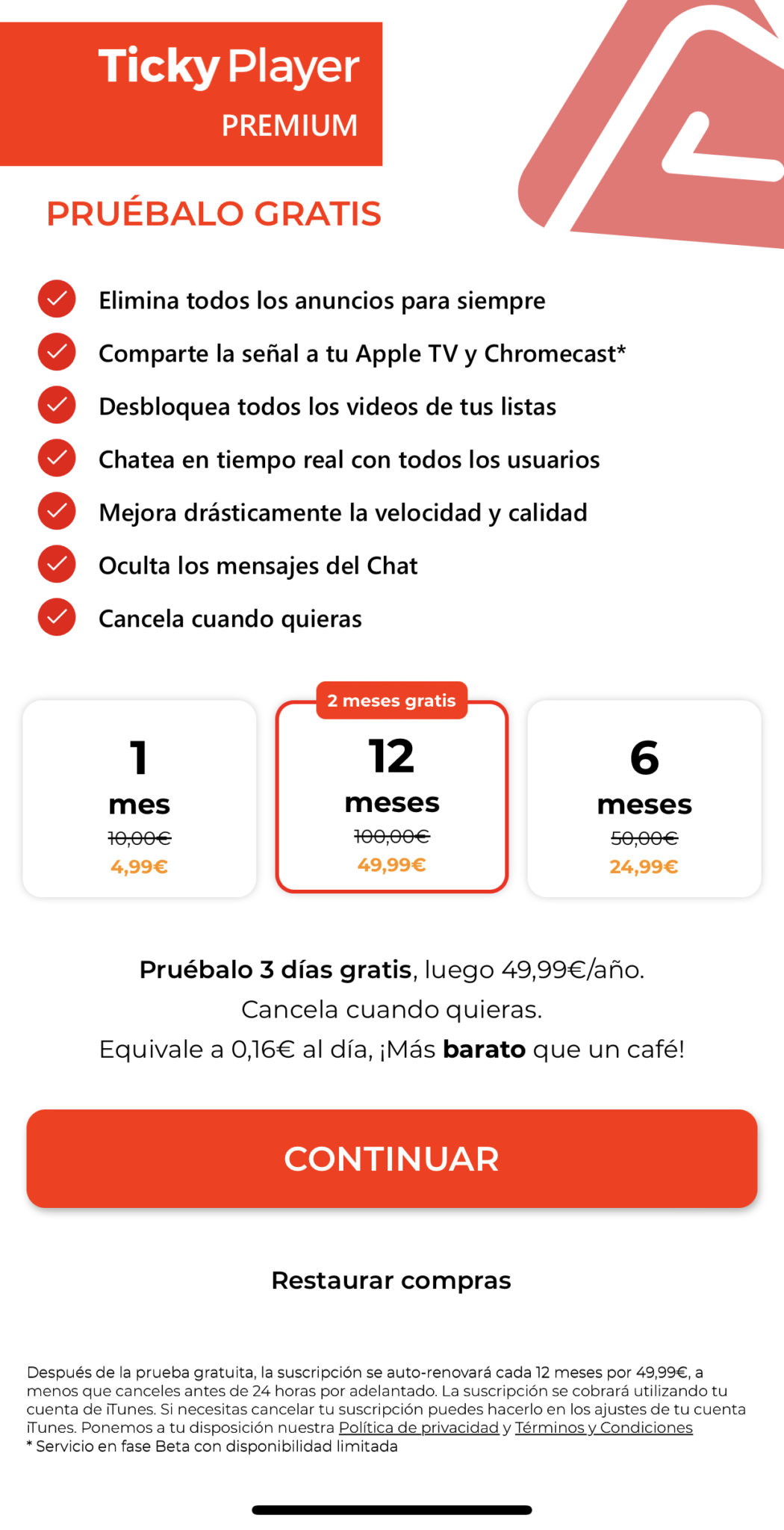Viewport: 784px width, 1530px height.
Task: Click the checkmark beside 'Elimina todos los anuncios'
Action: [x=56, y=300]
